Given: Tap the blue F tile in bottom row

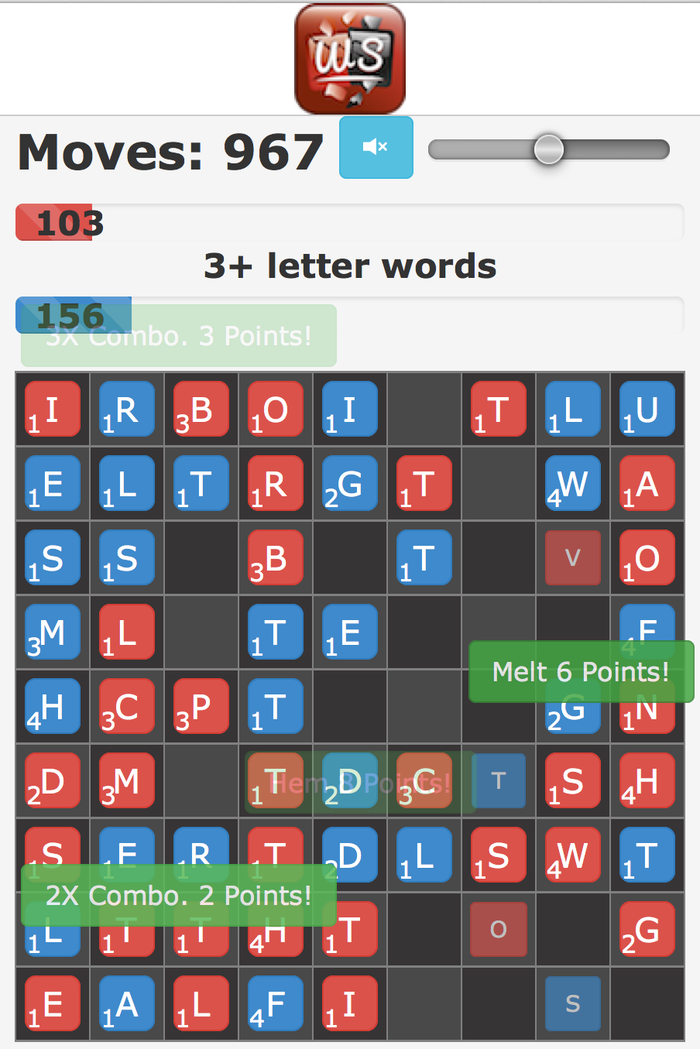Looking at the screenshot, I should [275, 1004].
